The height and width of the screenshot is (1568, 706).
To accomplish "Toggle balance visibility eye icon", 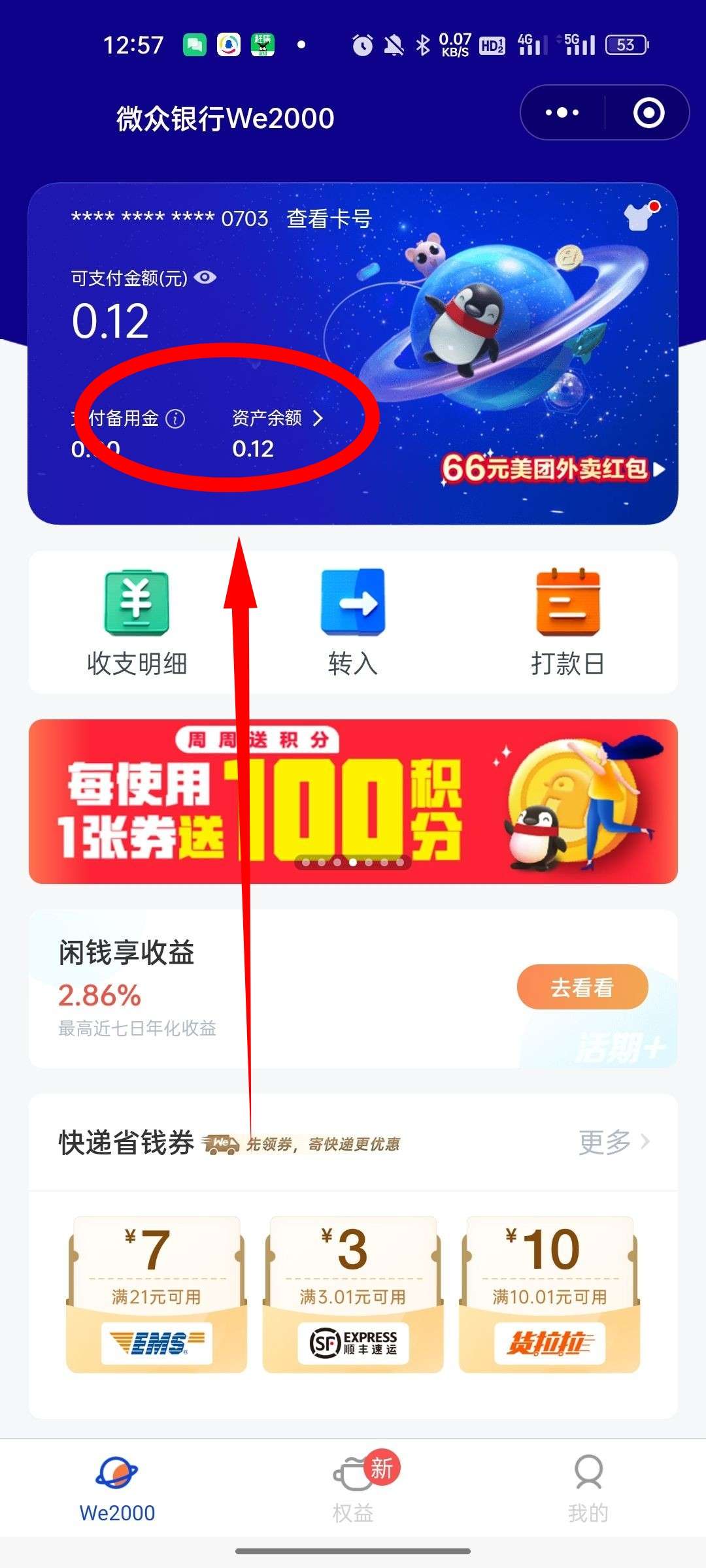I will click(205, 278).
